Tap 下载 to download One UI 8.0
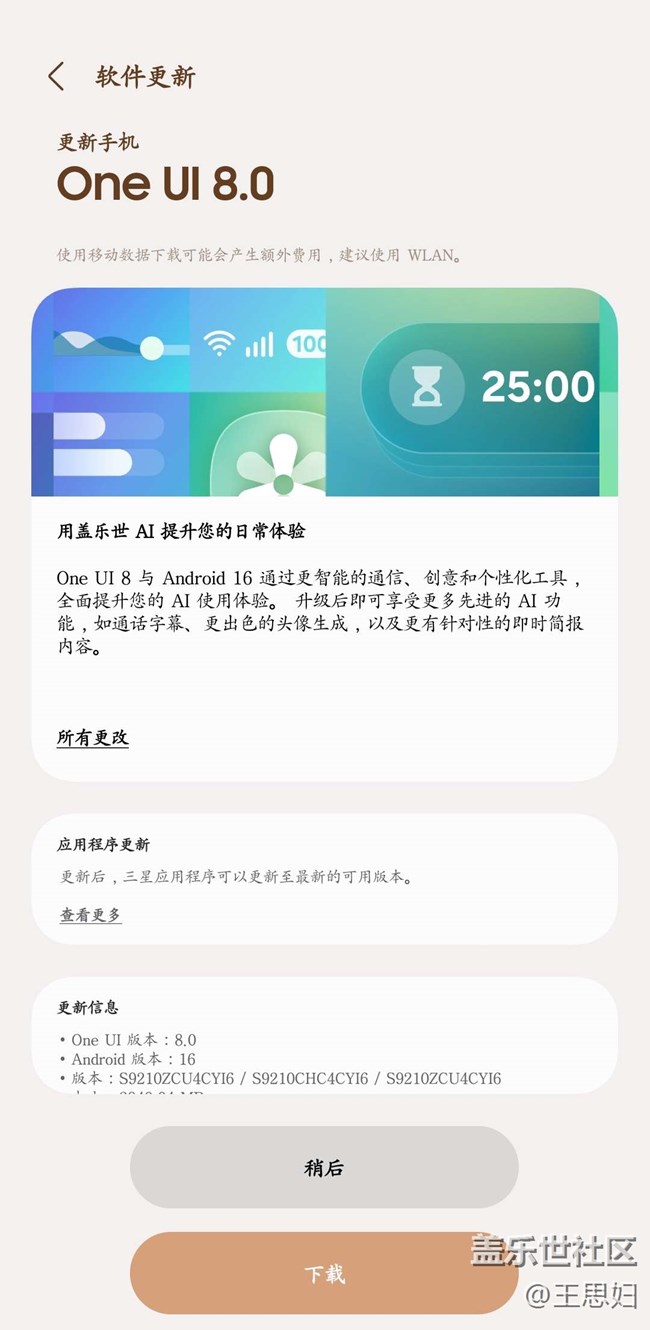Screen dimensions: 650x1330 coord(324,1273)
